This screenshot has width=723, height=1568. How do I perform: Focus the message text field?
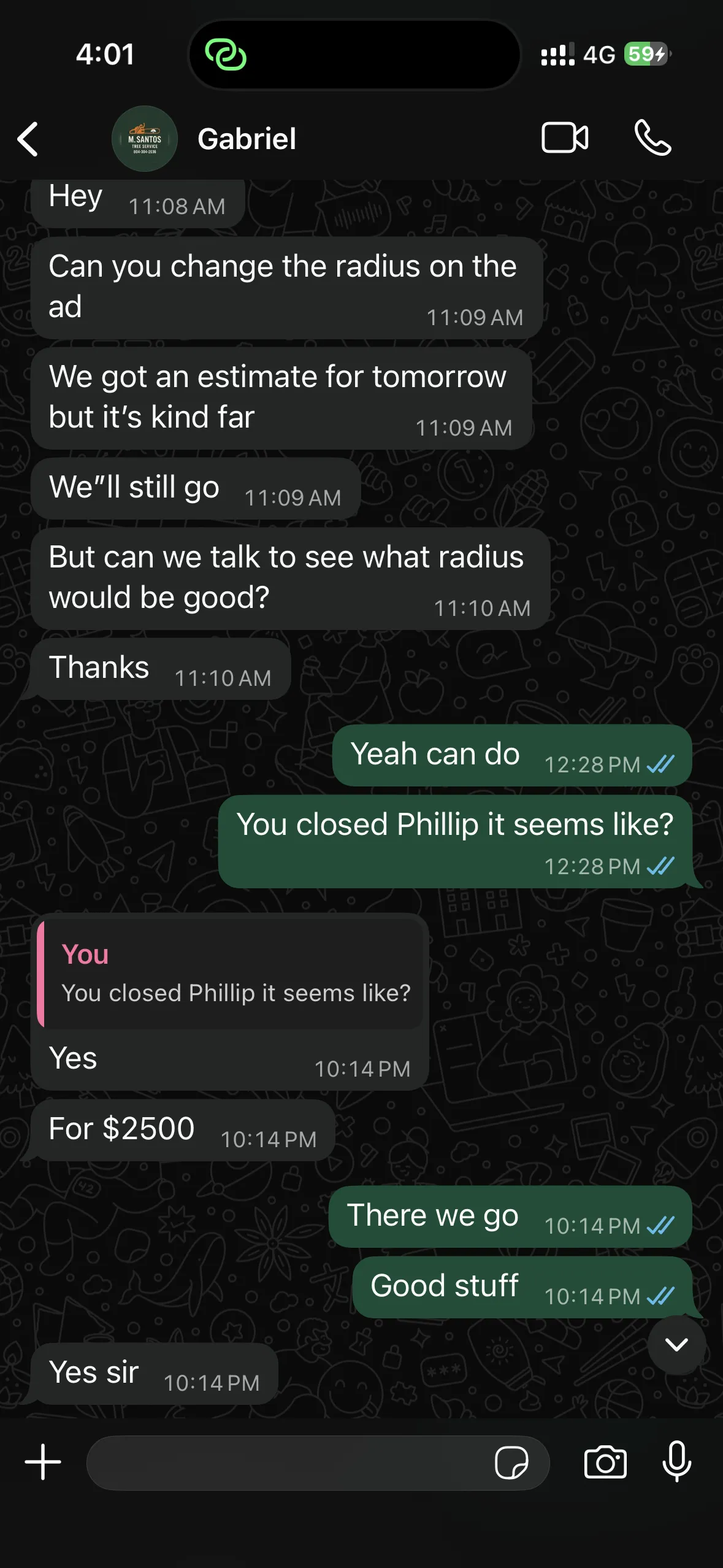click(x=288, y=1463)
